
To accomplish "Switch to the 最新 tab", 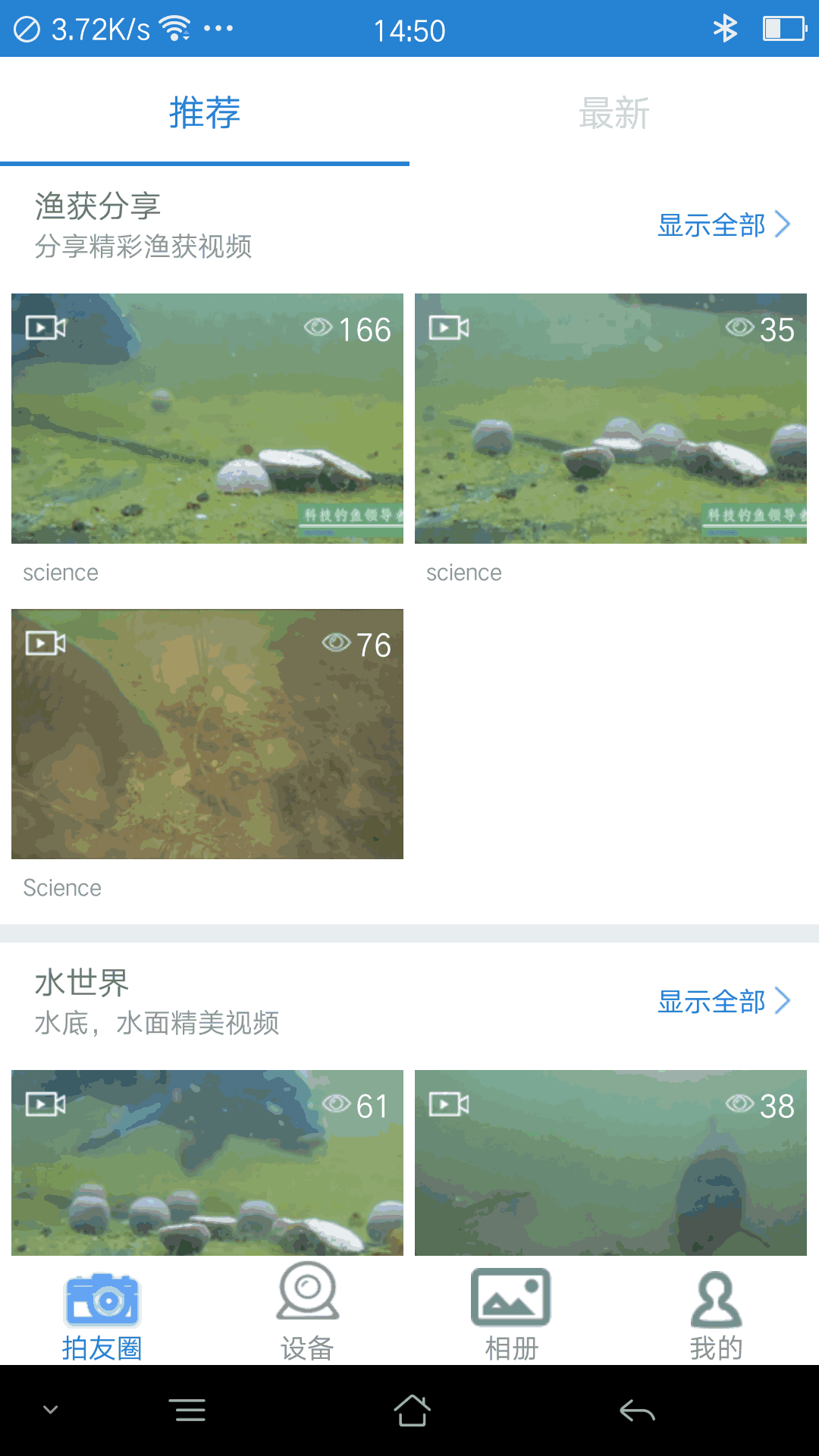I will tap(613, 112).
